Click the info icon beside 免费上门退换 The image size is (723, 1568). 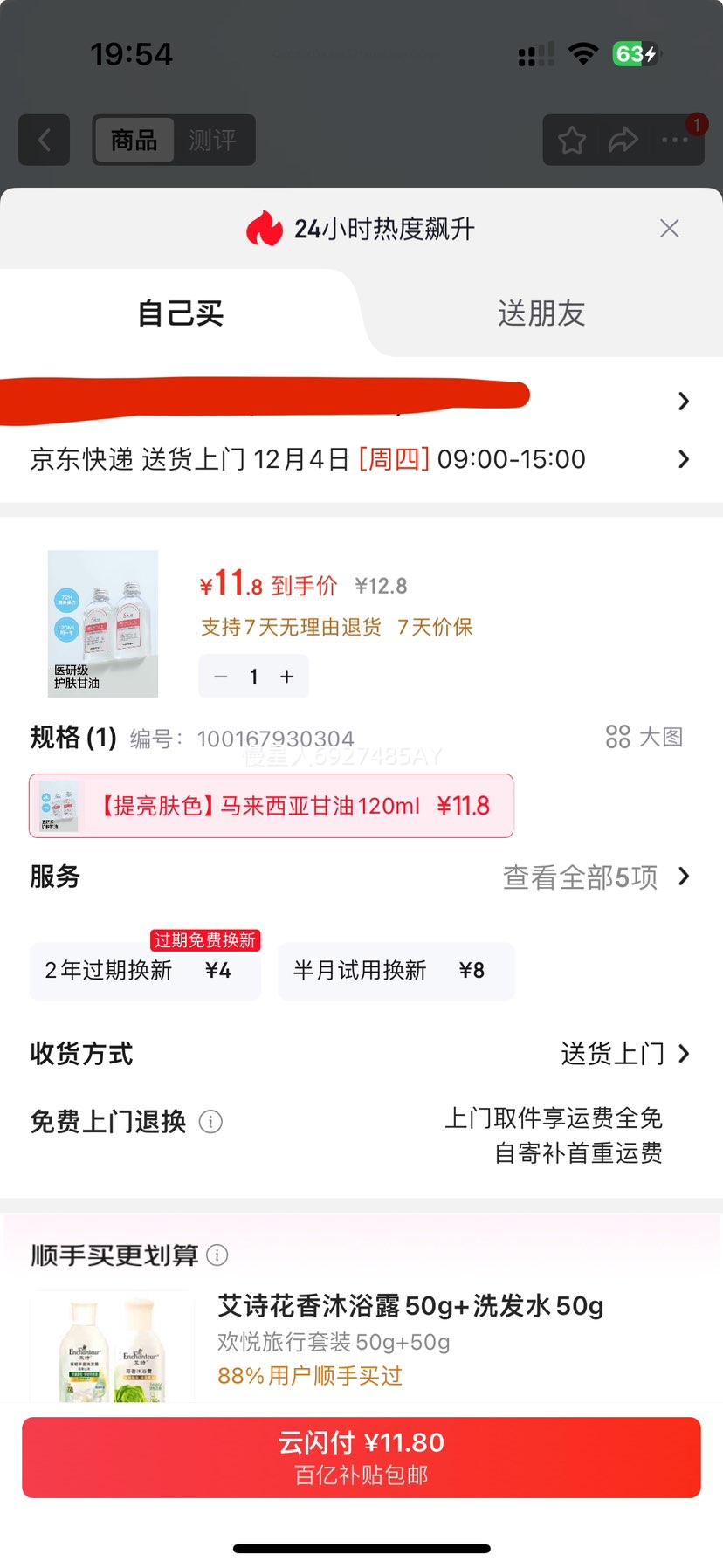tap(210, 1122)
